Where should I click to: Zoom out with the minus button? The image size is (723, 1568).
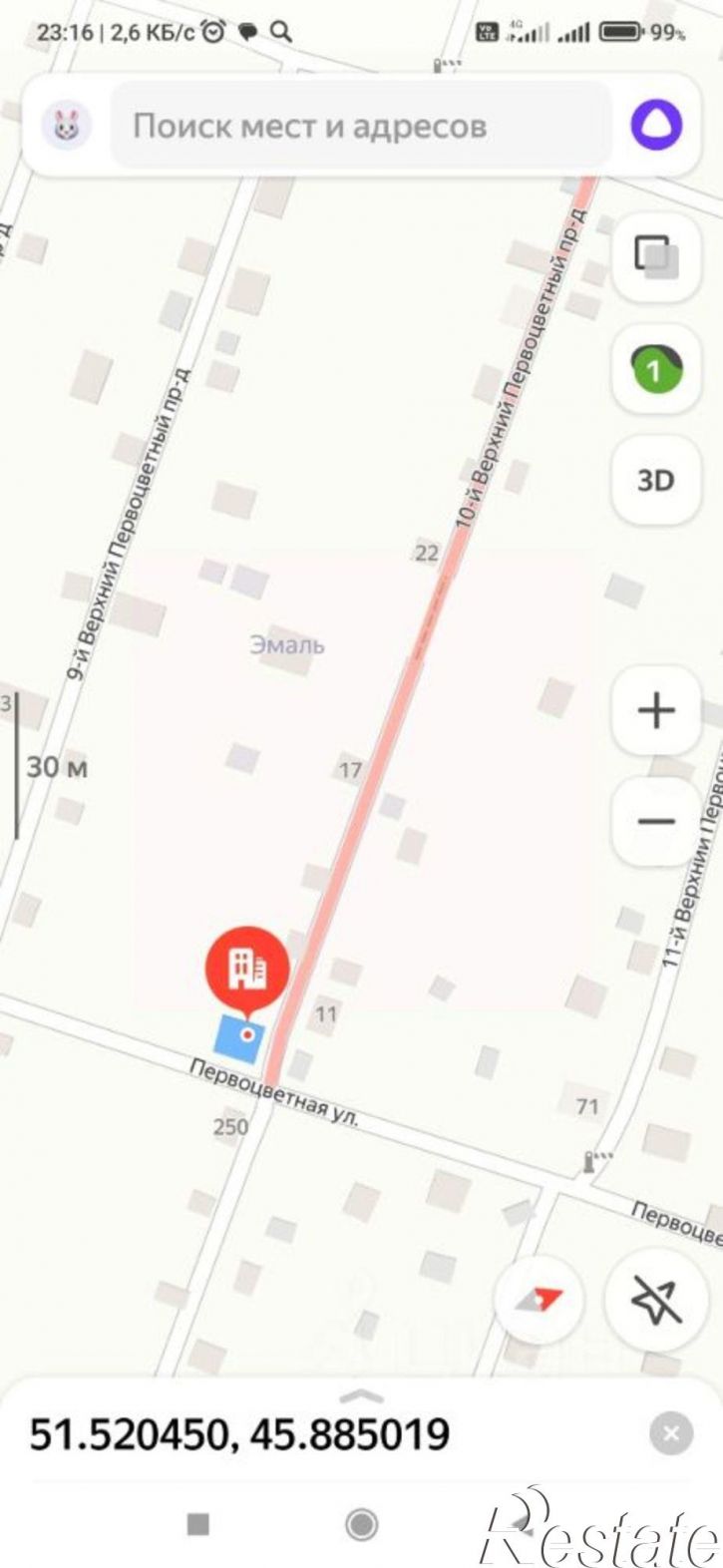(656, 822)
